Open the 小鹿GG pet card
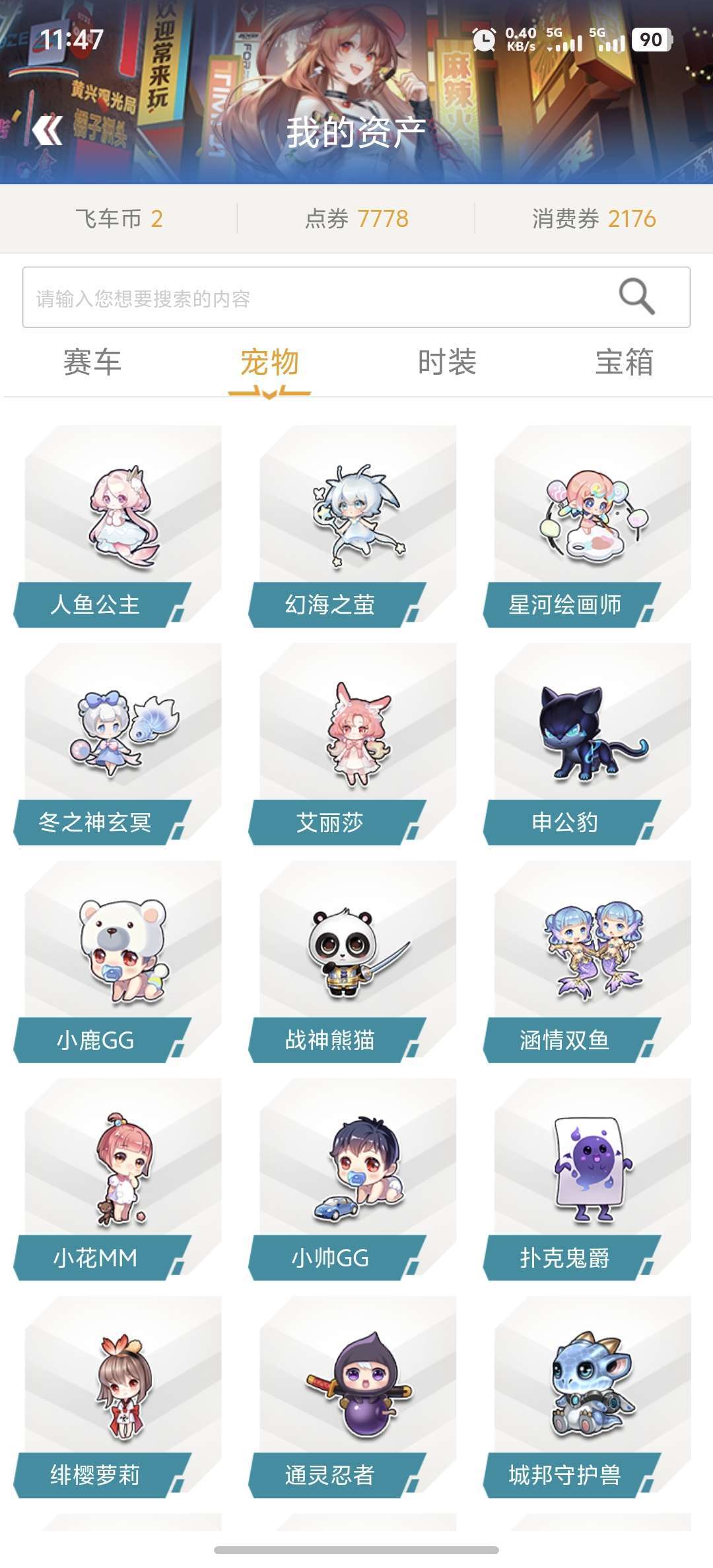This screenshot has height=1568, width=713. tap(118, 962)
